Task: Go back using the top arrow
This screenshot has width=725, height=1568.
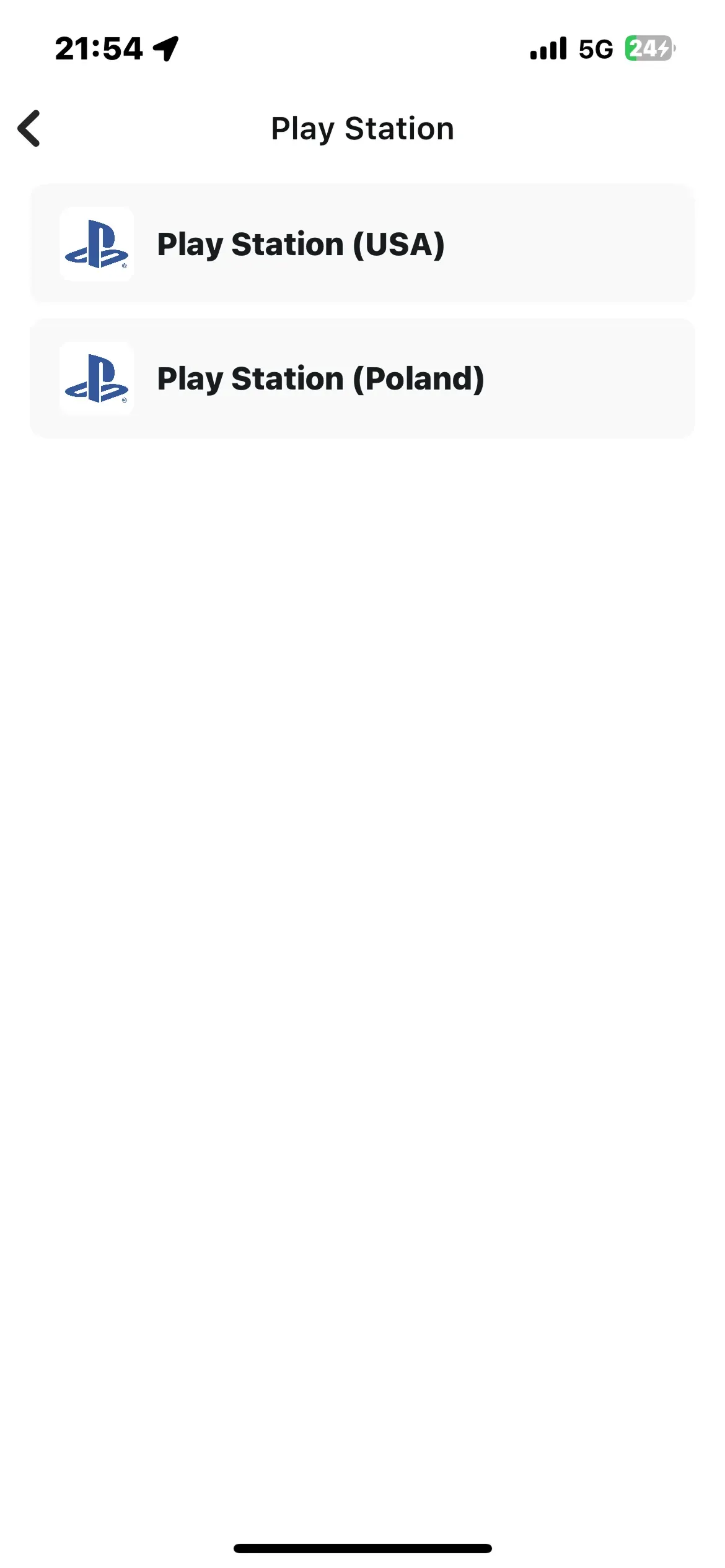Action: (29, 128)
